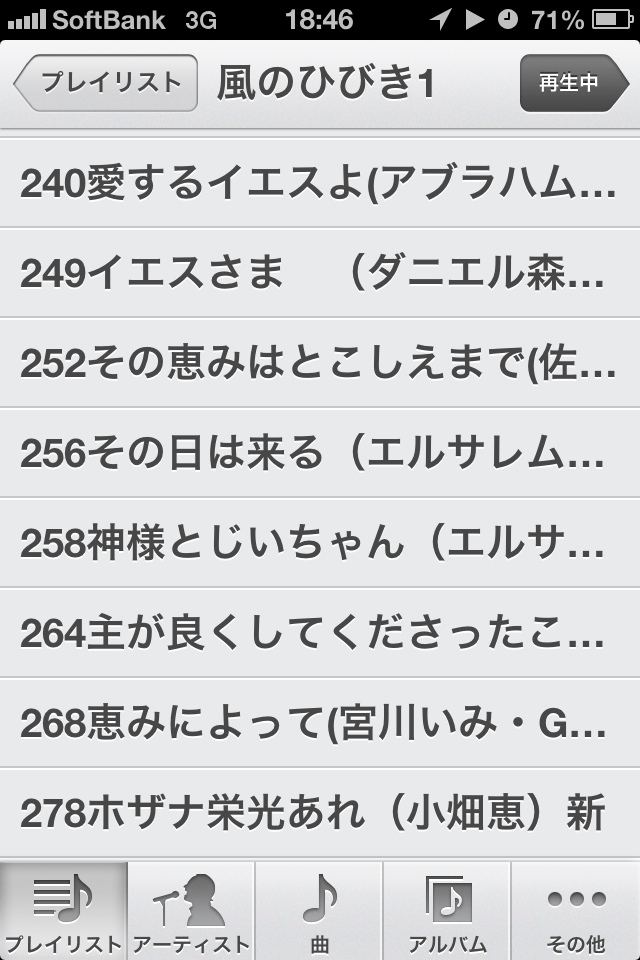Viewport: 640px width, 960px height.
Task: Go back to プレイリスト list
Action: click(100, 83)
